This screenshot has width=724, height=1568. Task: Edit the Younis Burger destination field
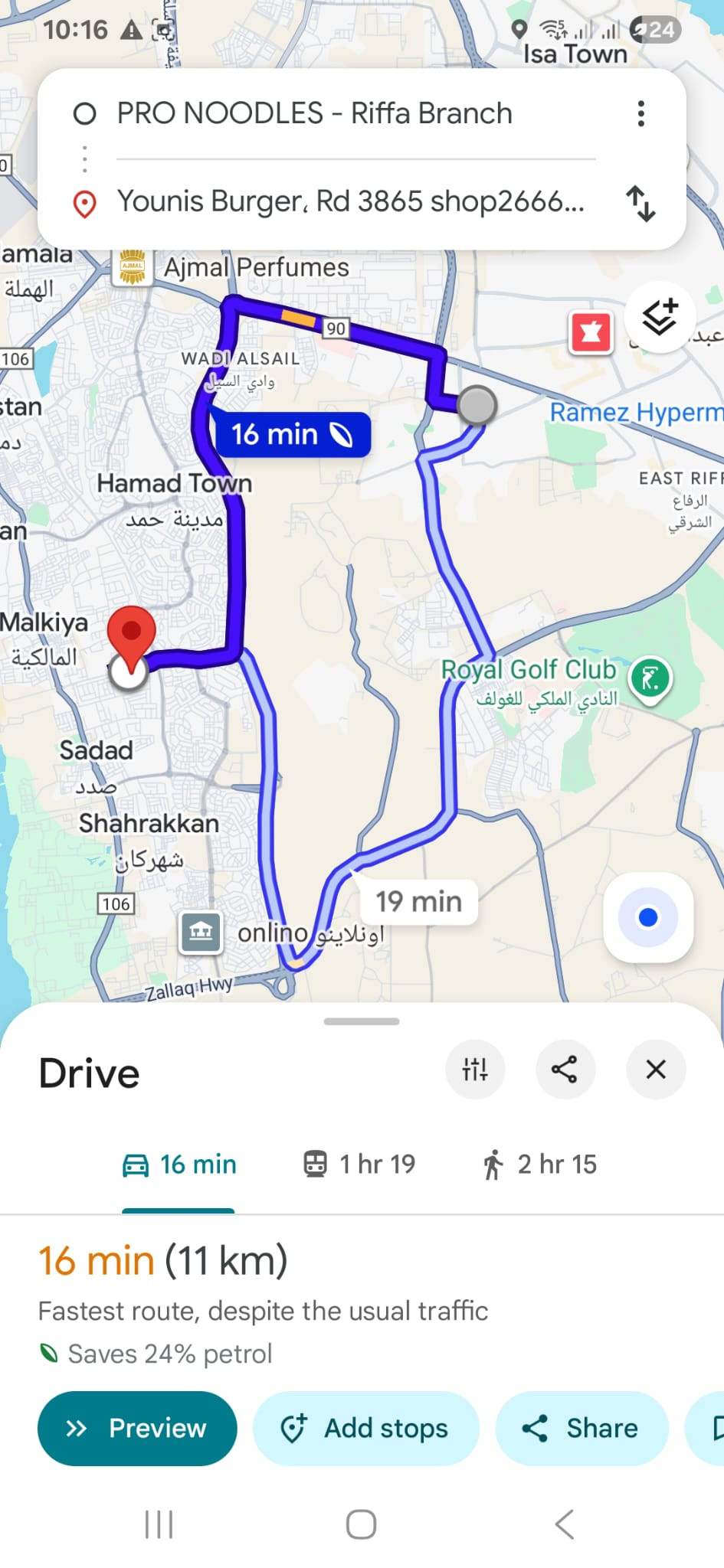pos(350,202)
